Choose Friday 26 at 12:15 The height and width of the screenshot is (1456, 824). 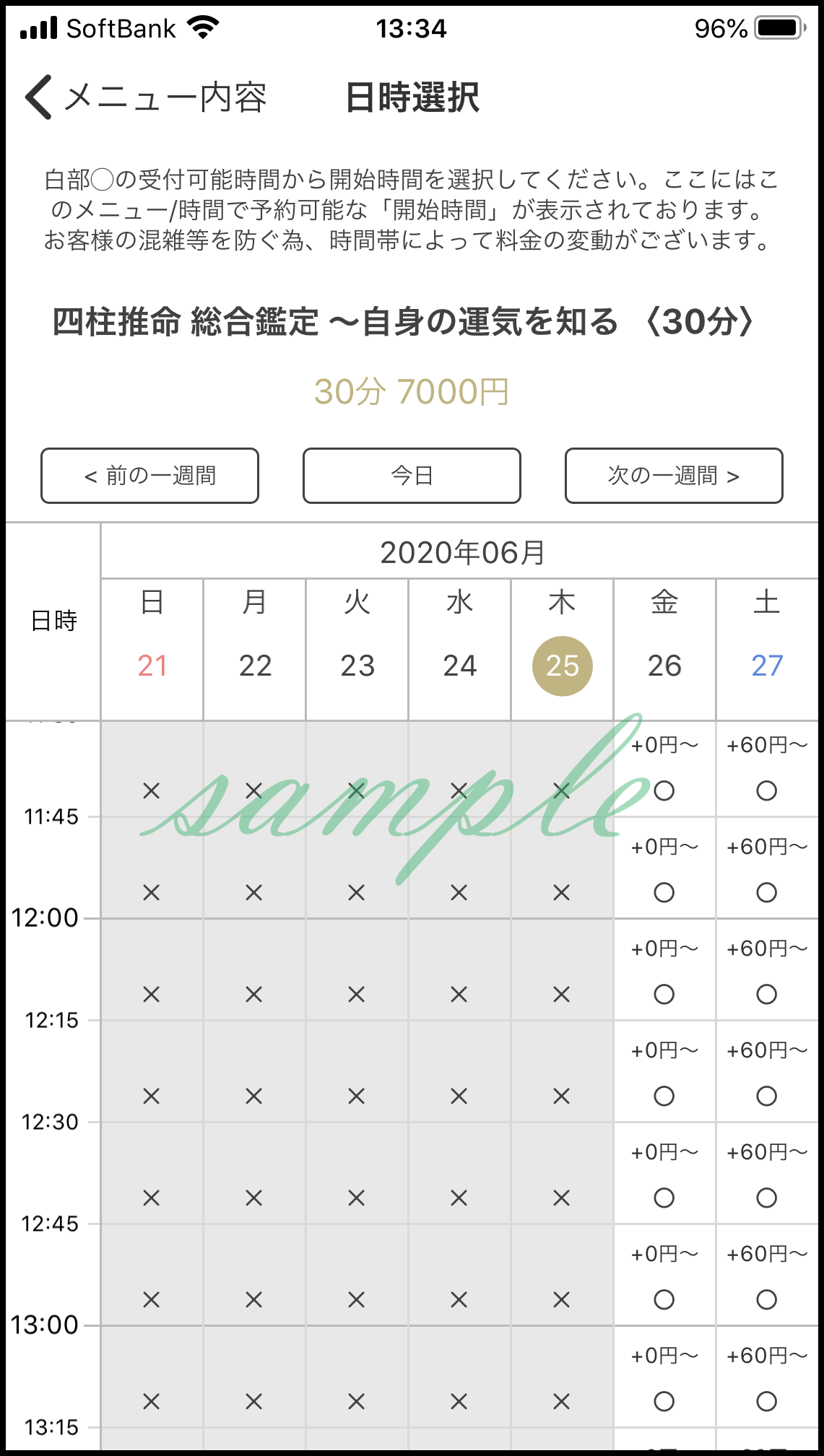click(x=664, y=1097)
